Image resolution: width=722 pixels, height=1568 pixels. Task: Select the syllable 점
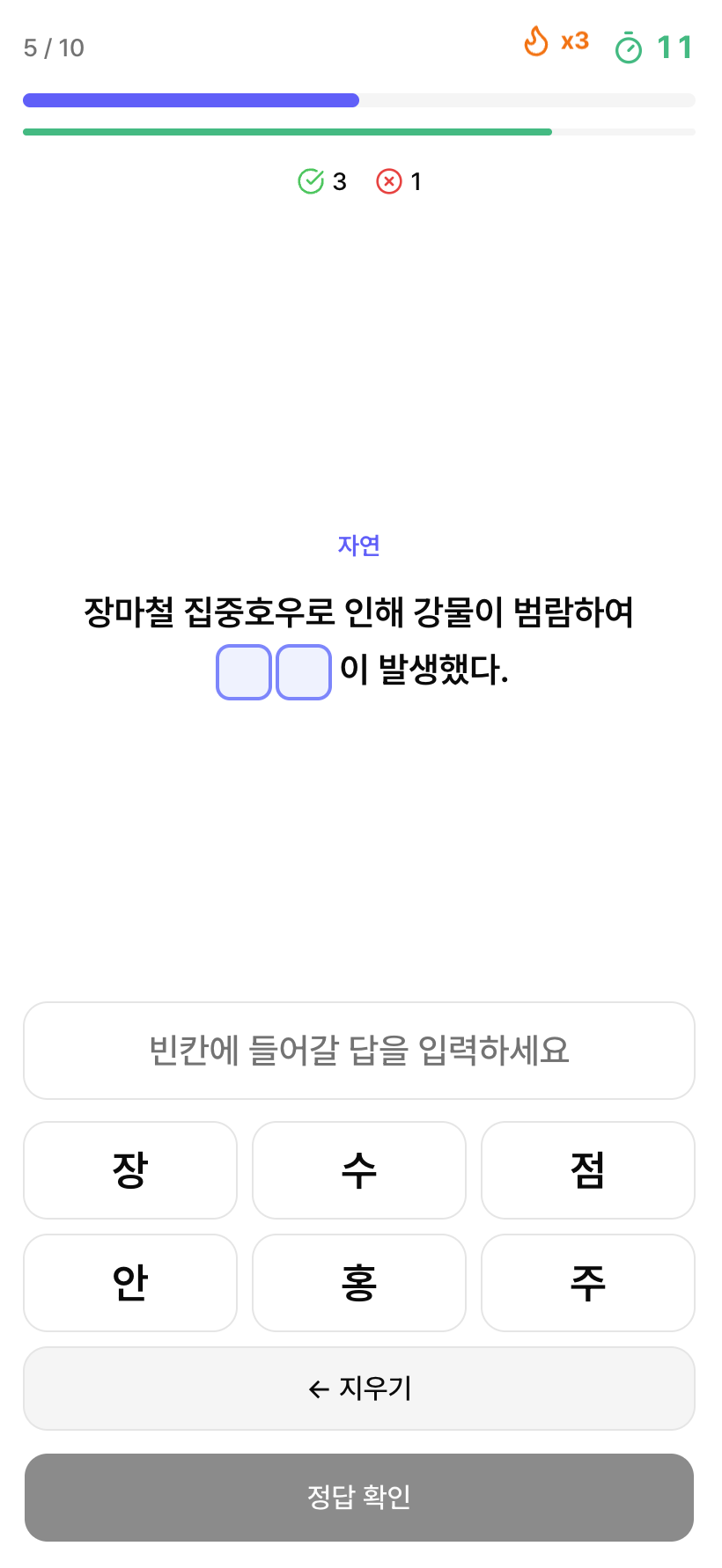(x=588, y=1170)
